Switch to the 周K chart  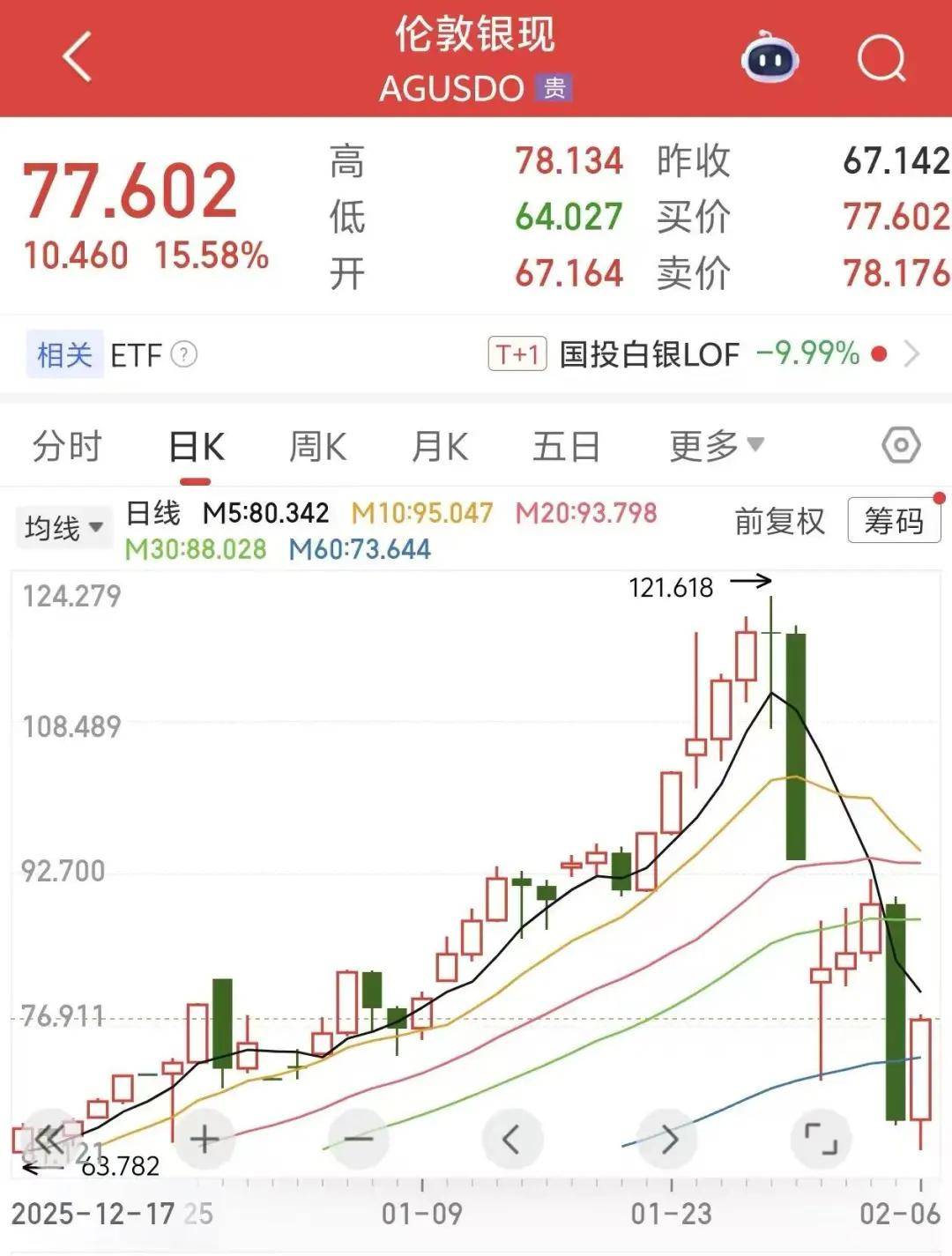click(x=317, y=446)
